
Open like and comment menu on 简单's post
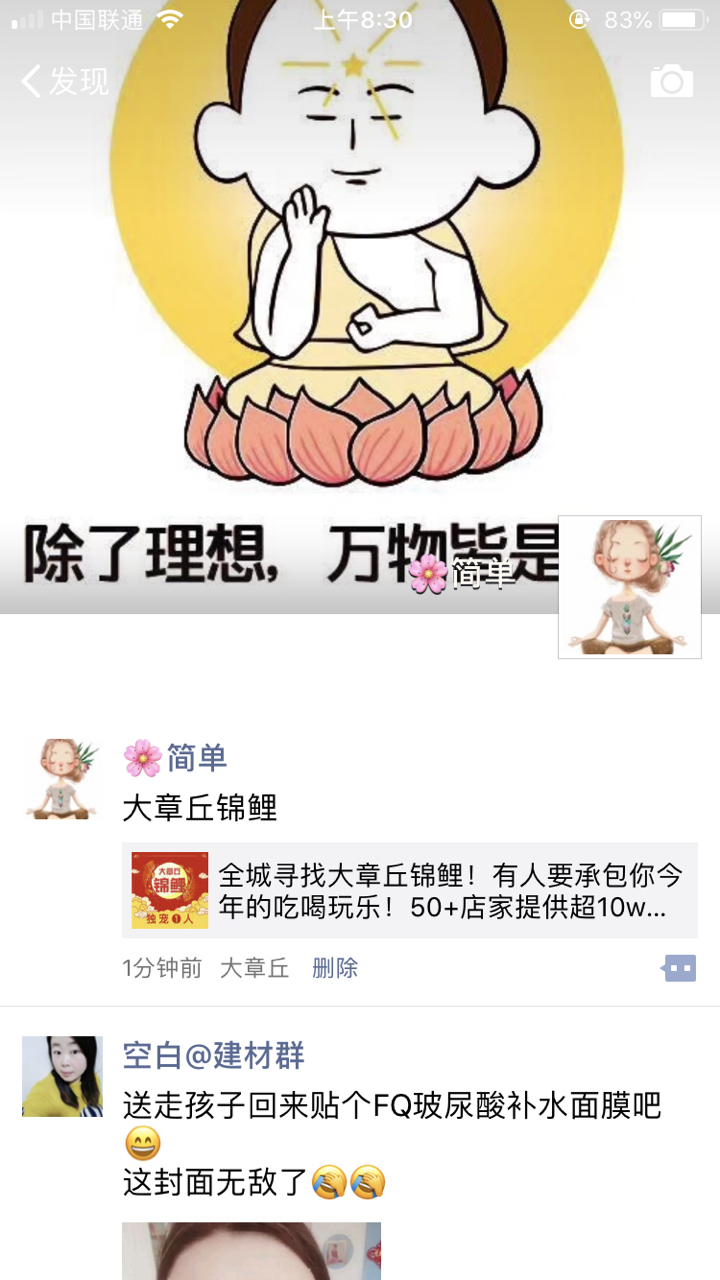pos(679,968)
